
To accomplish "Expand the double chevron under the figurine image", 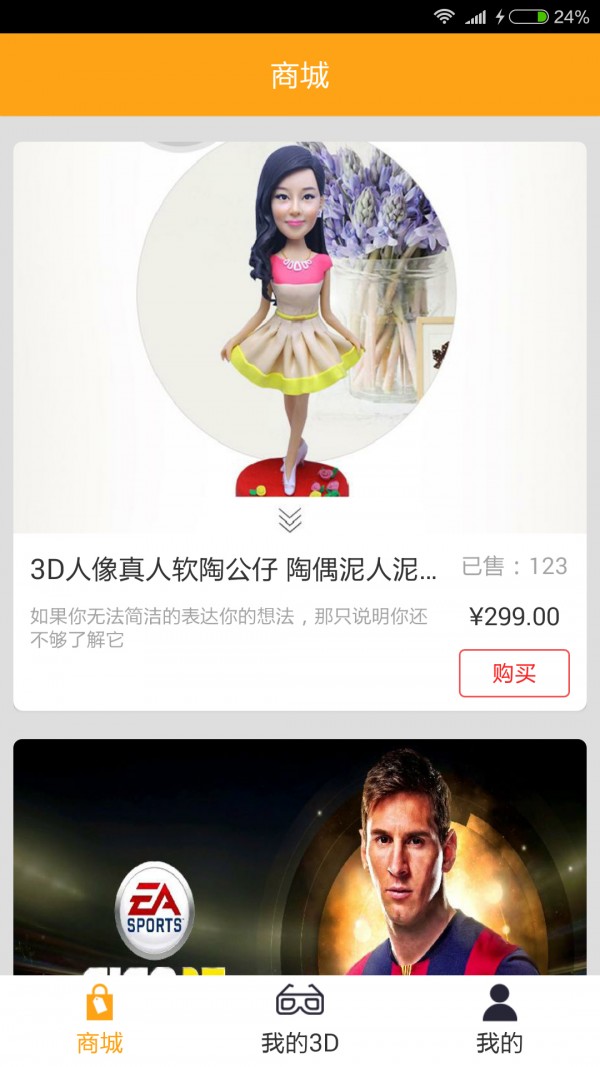I will pyautogui.click(x=290, y=520).
